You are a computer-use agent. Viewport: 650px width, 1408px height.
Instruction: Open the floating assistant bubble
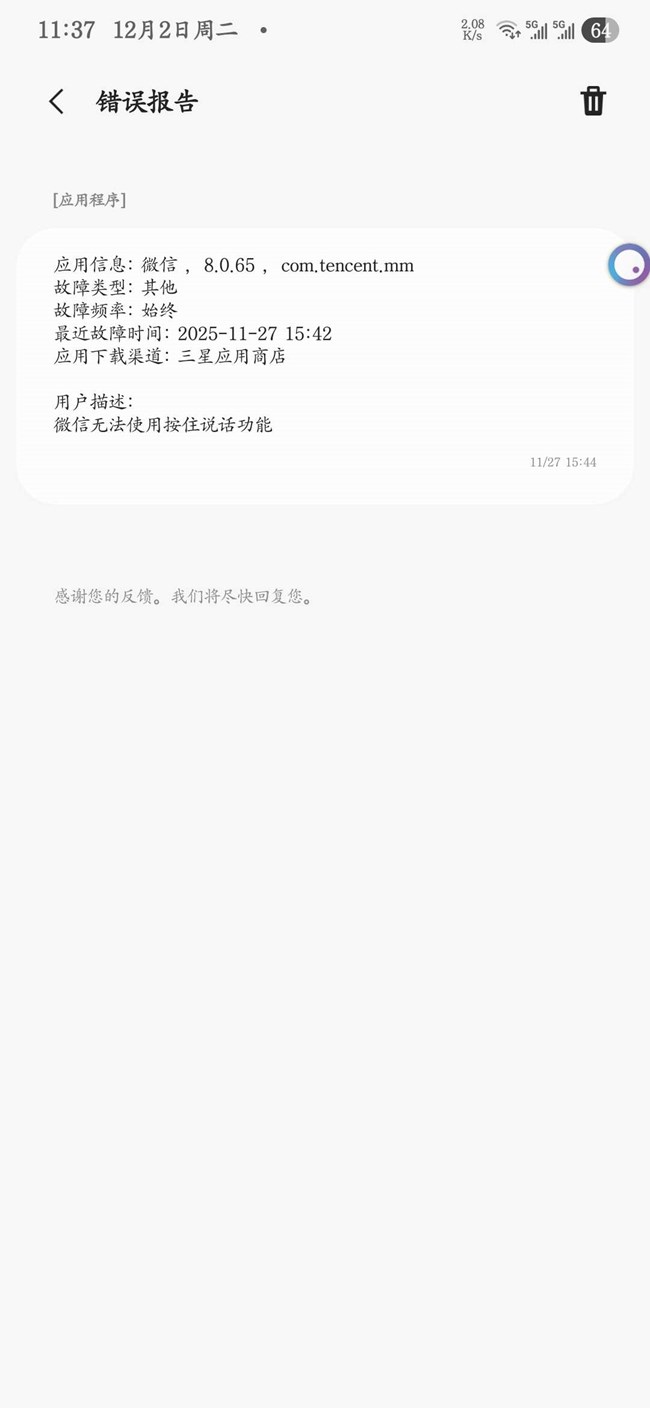click(x=630, y=265)
